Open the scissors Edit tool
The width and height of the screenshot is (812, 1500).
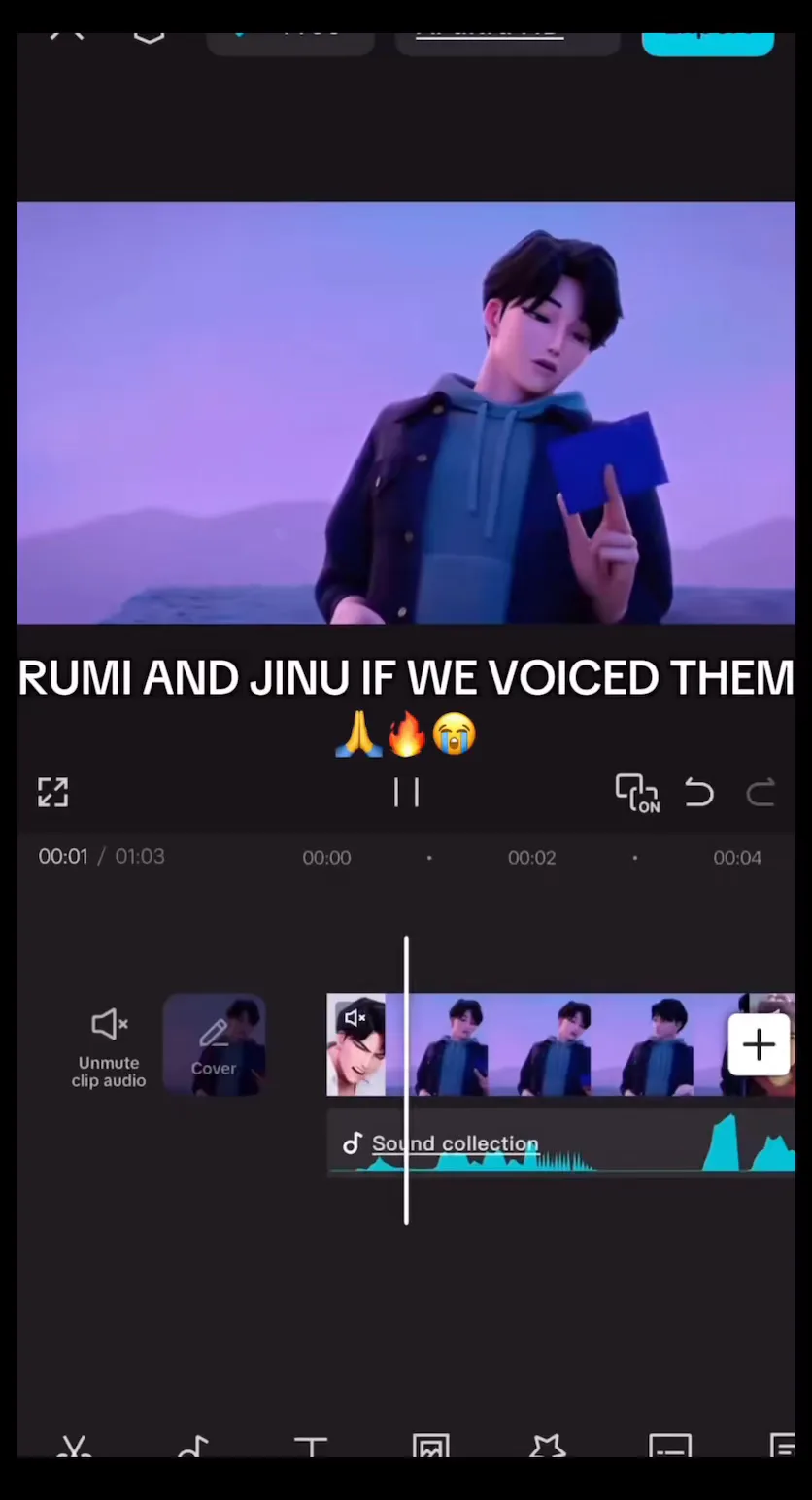74,1447
